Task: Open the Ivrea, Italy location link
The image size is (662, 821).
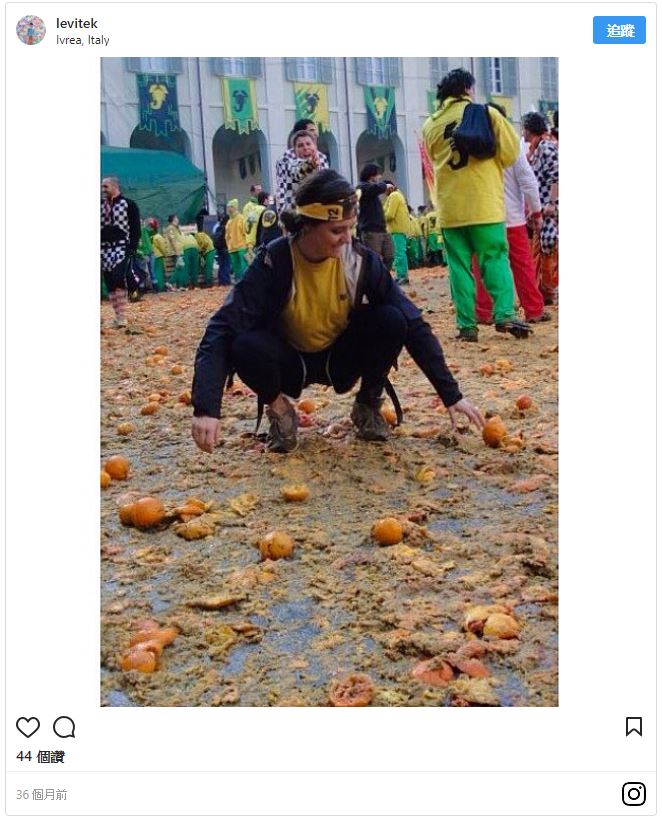Action: [x=83, y=40]
